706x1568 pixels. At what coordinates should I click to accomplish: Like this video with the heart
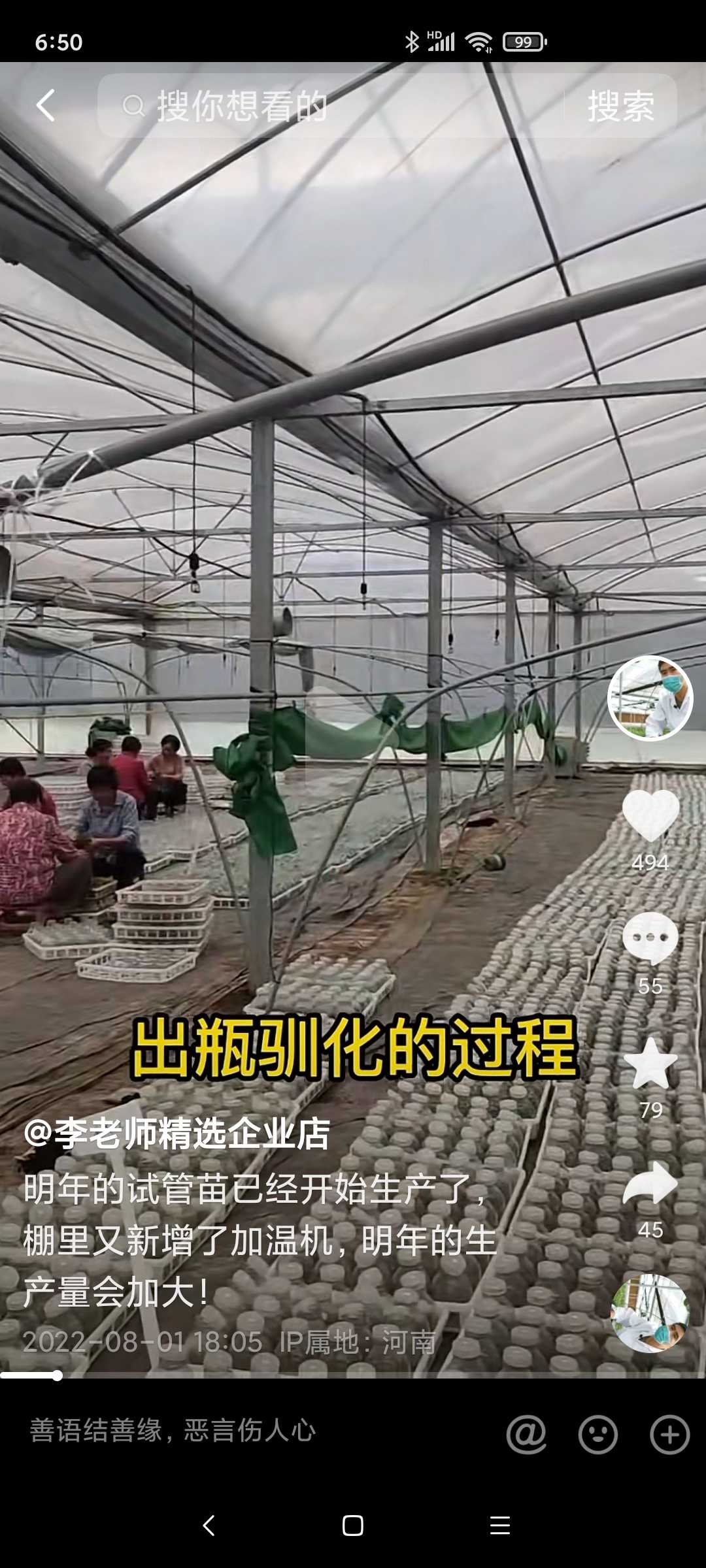pos(650,817)
